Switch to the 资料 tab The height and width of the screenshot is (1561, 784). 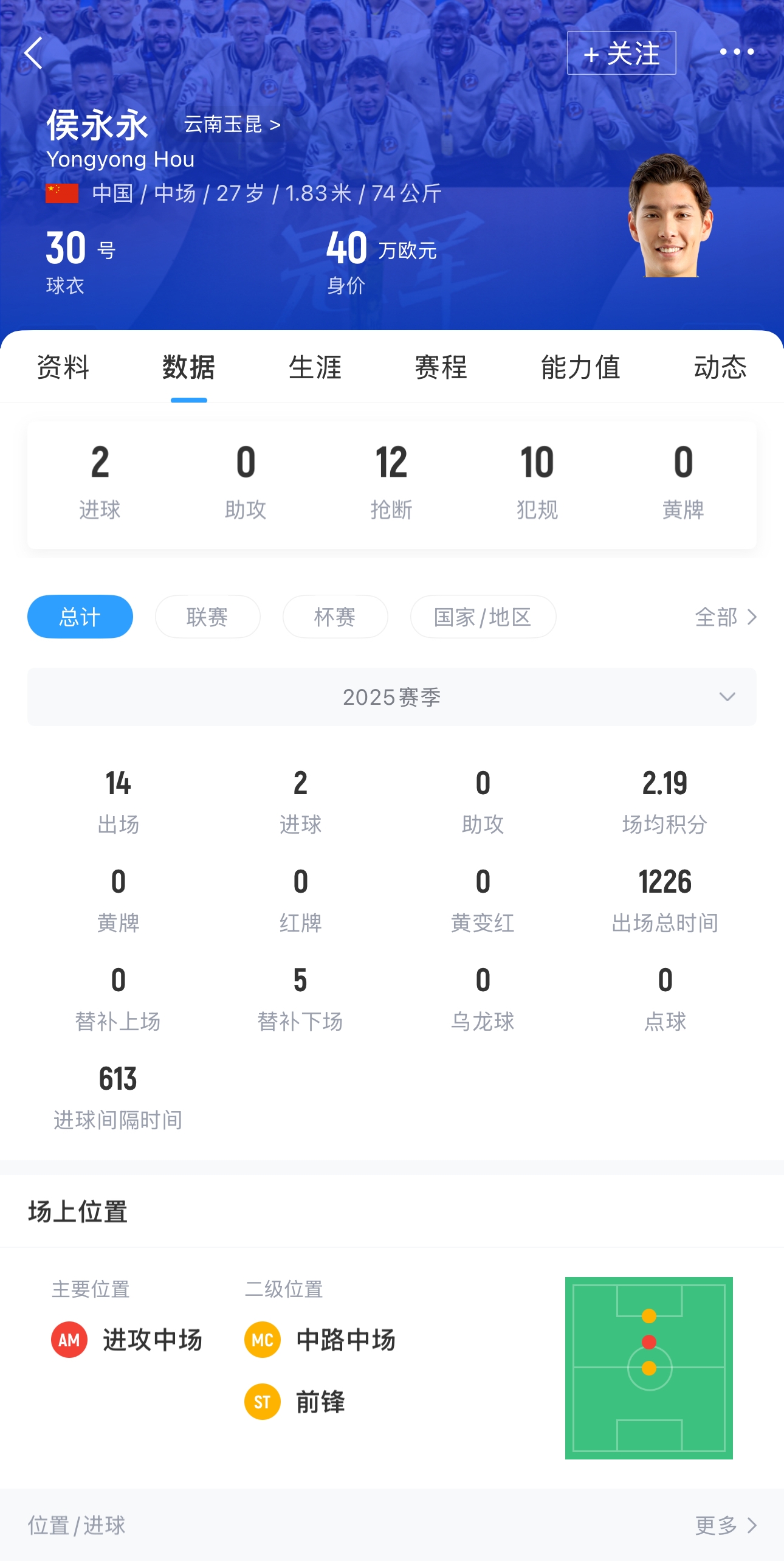63,367
